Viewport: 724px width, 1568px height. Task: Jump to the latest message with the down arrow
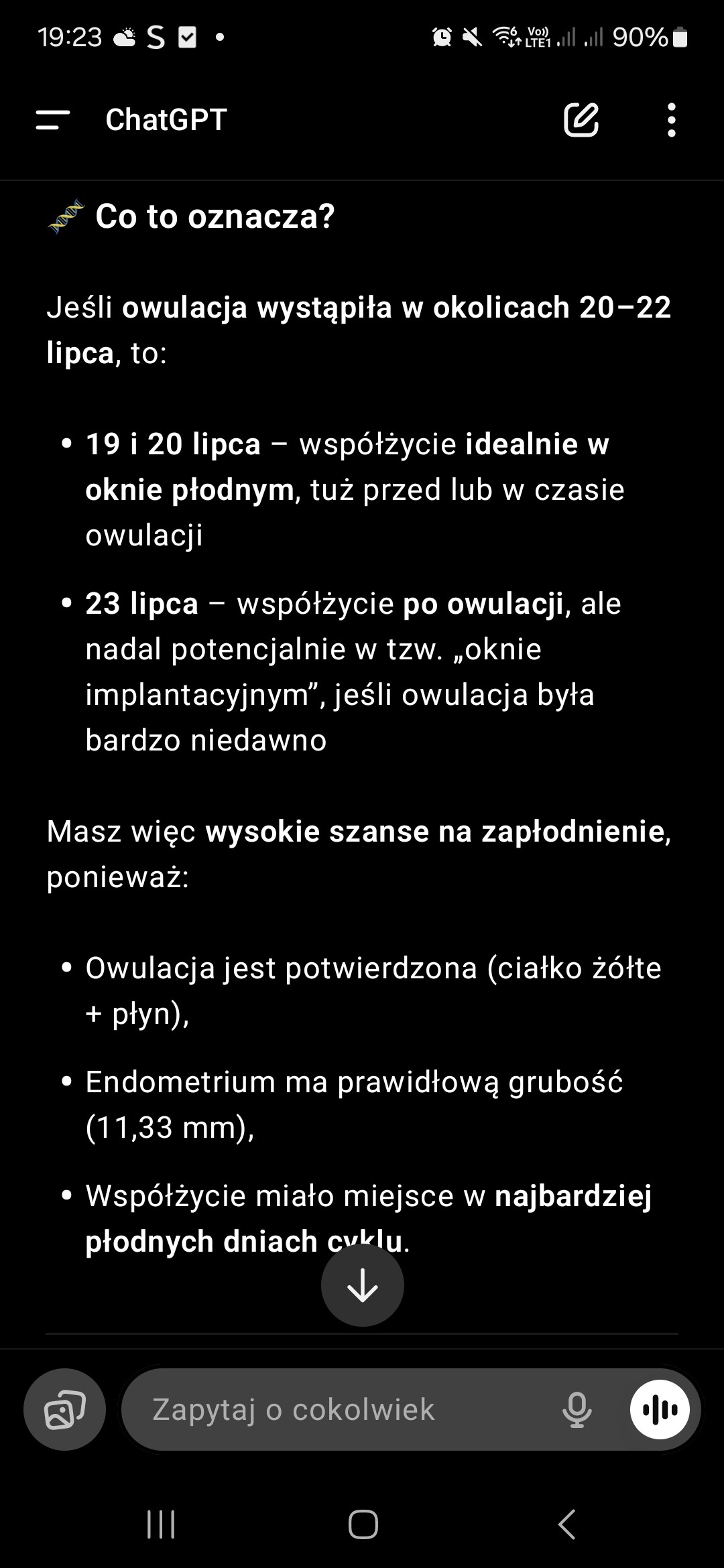pos(363,1285)
